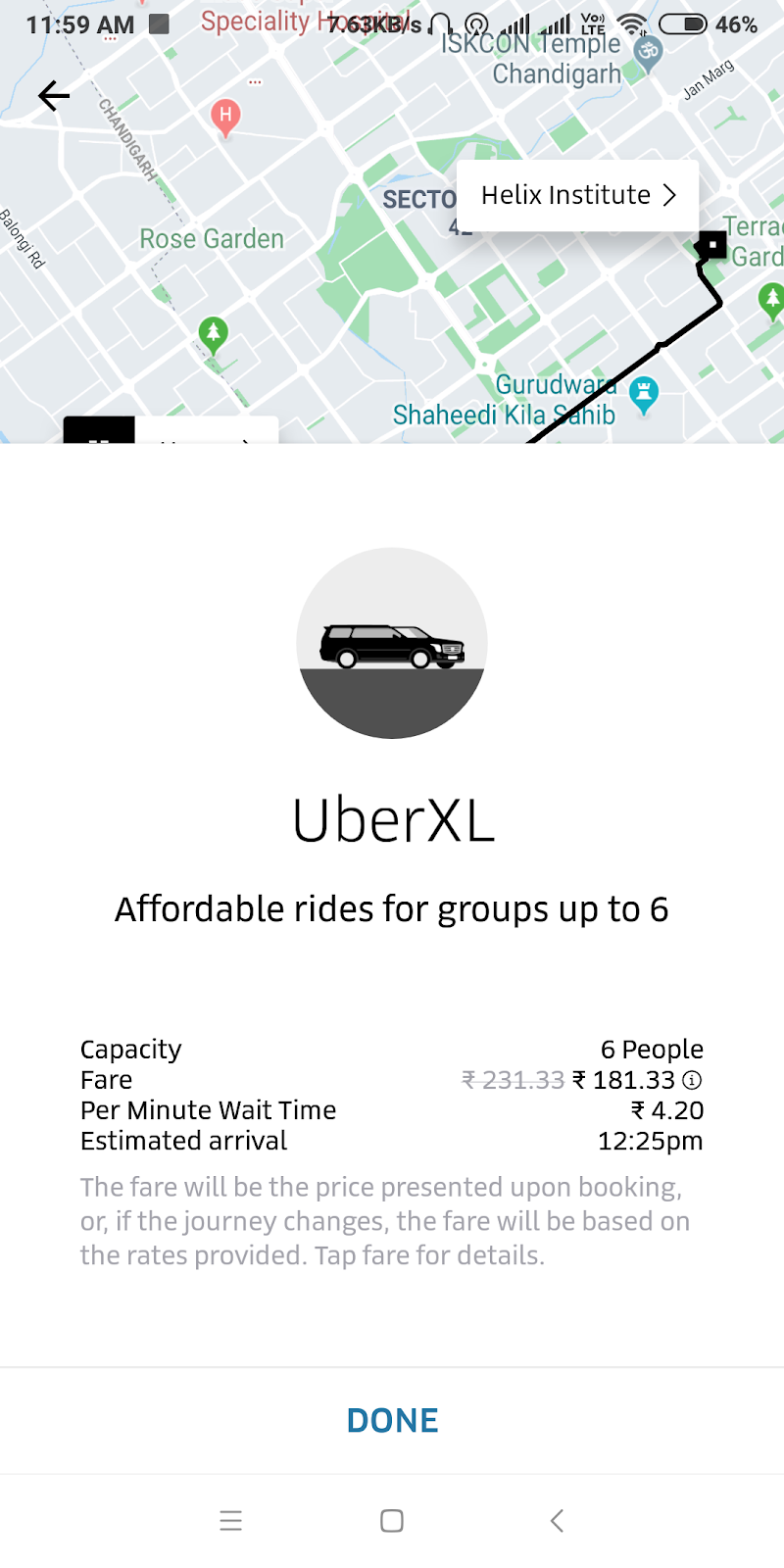Tap the battery indicator in status bar
784x1568 pixels.
point(680,24)
